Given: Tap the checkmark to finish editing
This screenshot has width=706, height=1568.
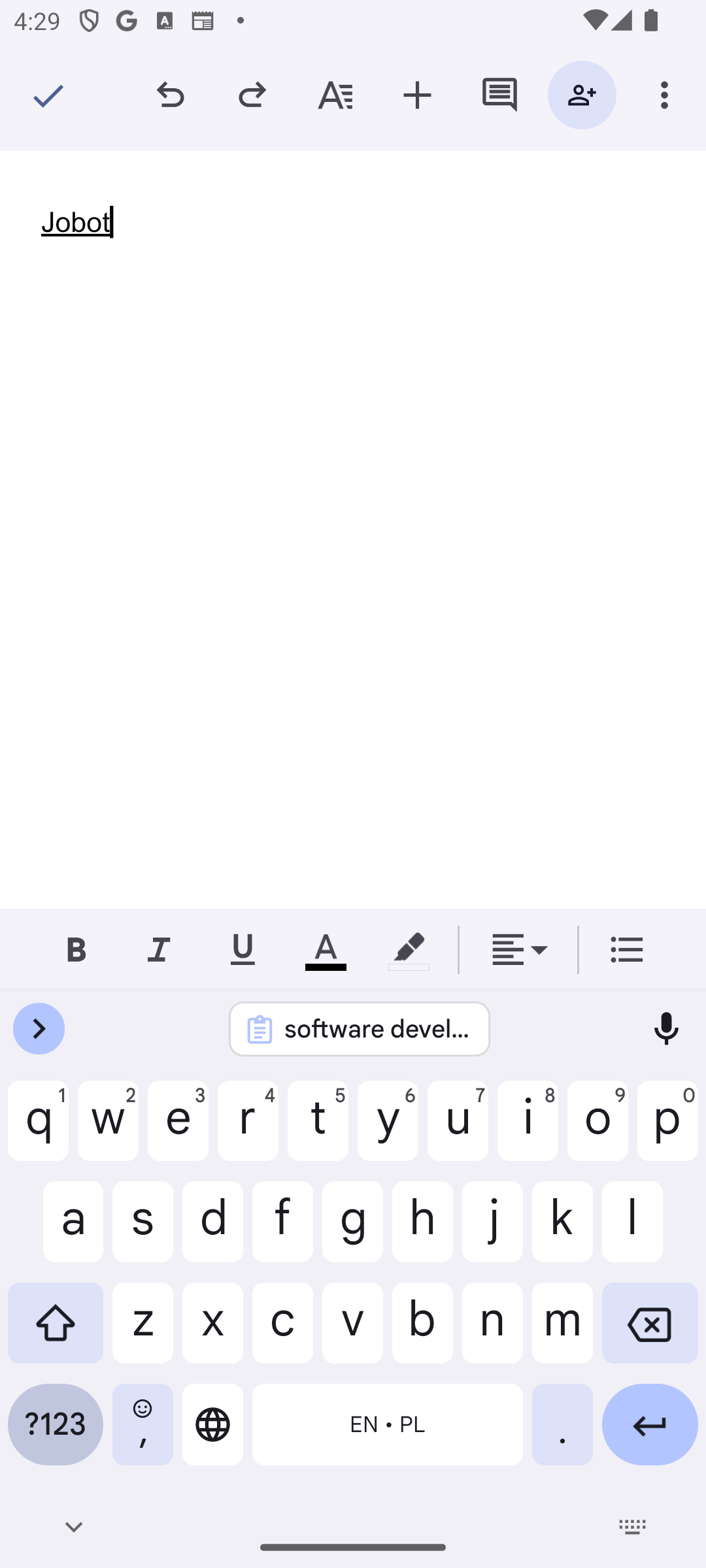Looking at the screenshot, I should point(48,96).
